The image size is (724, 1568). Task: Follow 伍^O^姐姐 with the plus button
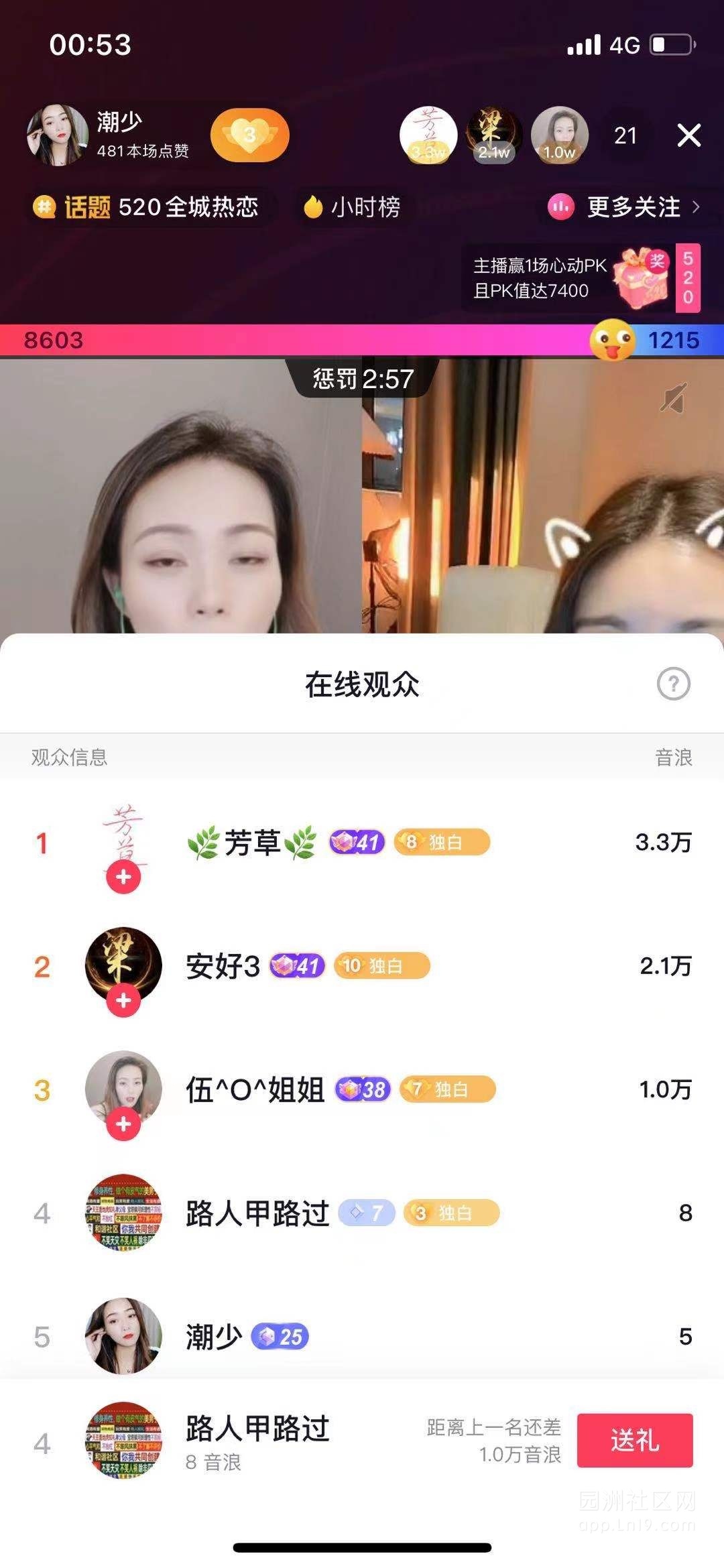click(123, 1124)
